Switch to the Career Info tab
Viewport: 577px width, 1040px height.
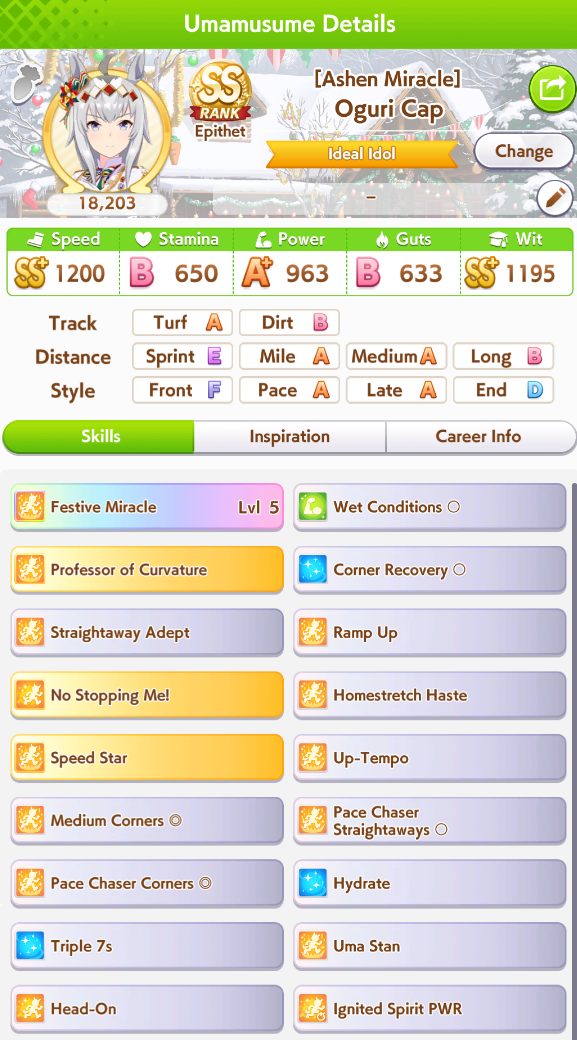[480, 436]
